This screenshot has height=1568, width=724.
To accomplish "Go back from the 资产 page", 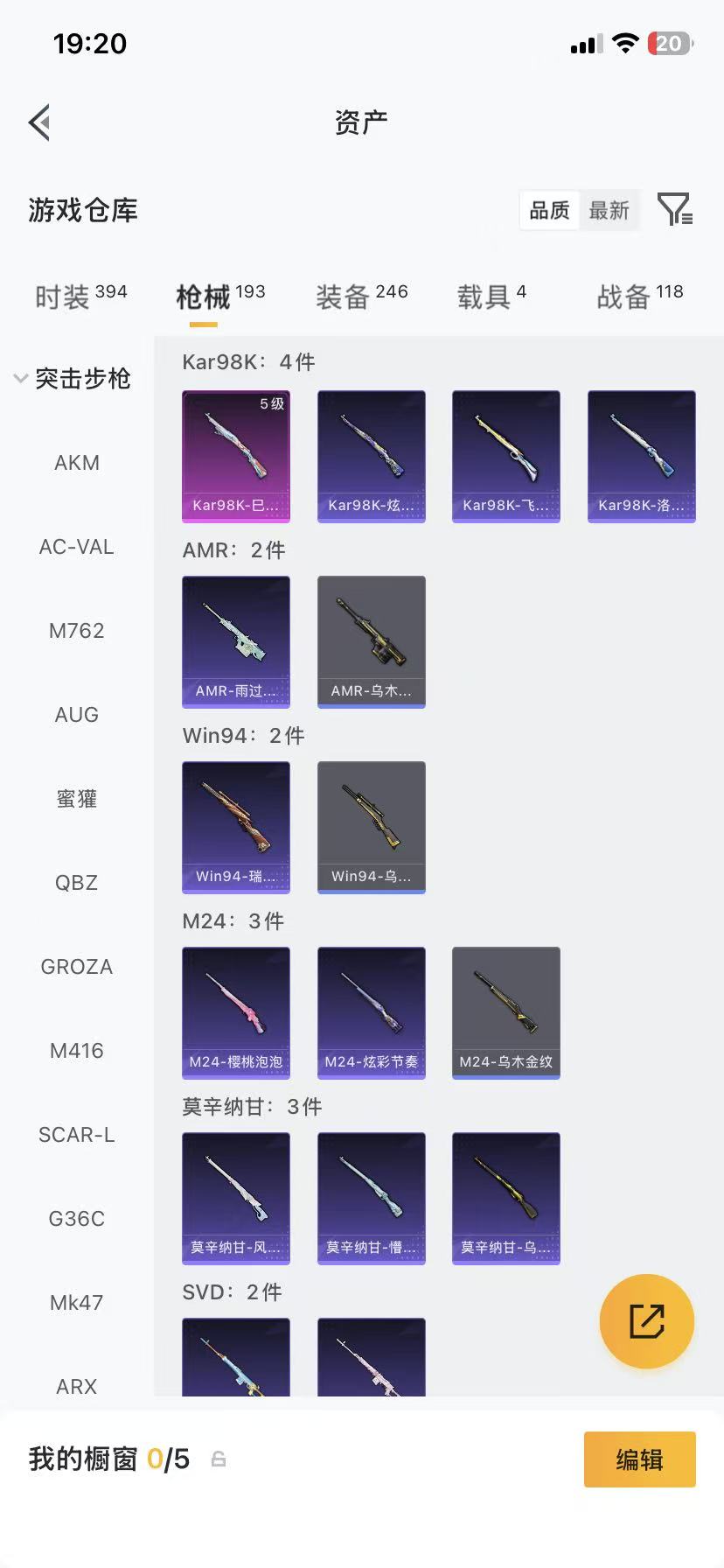I will click(39, 122).
